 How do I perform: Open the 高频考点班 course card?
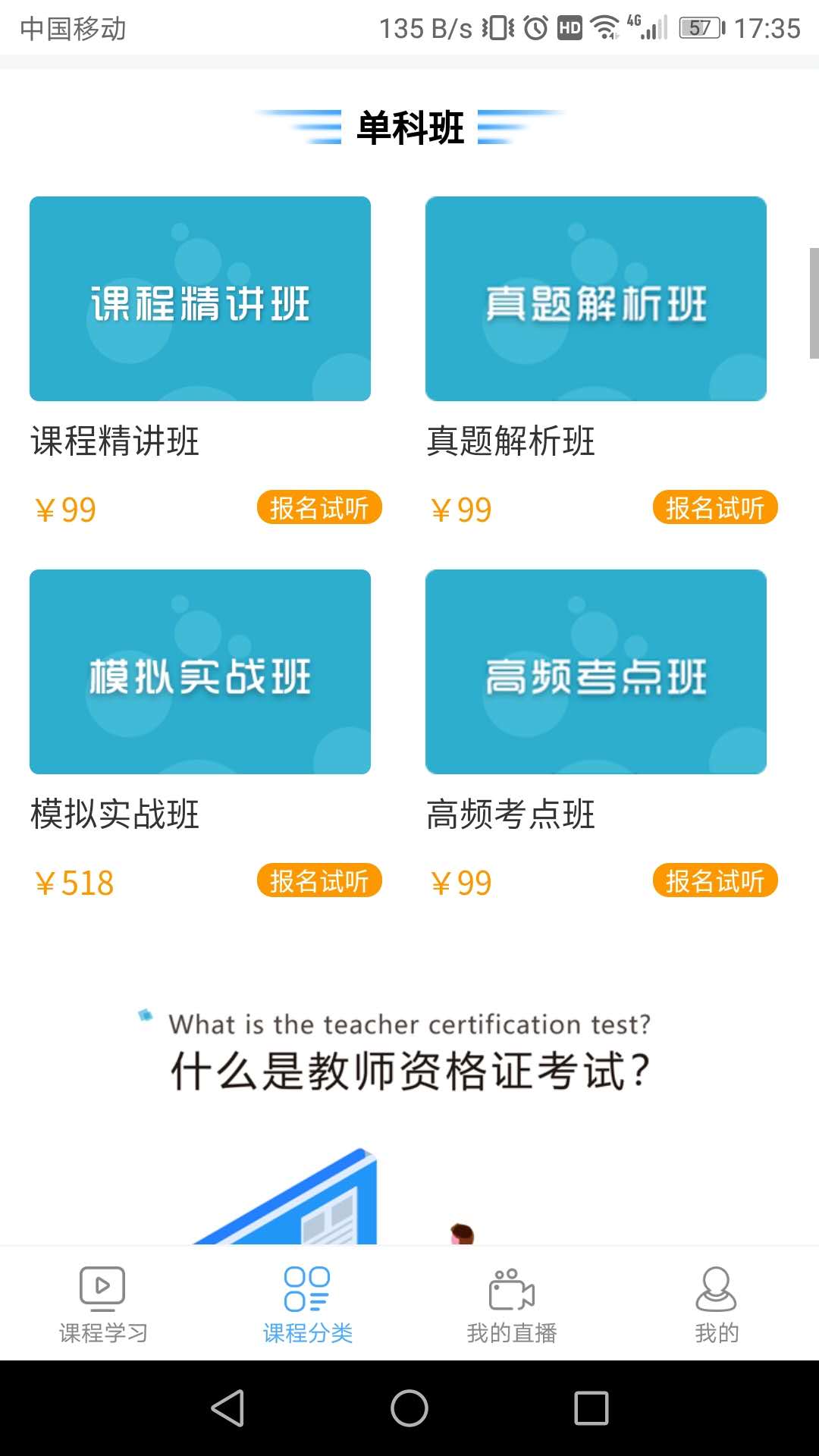tap(596, 672)
